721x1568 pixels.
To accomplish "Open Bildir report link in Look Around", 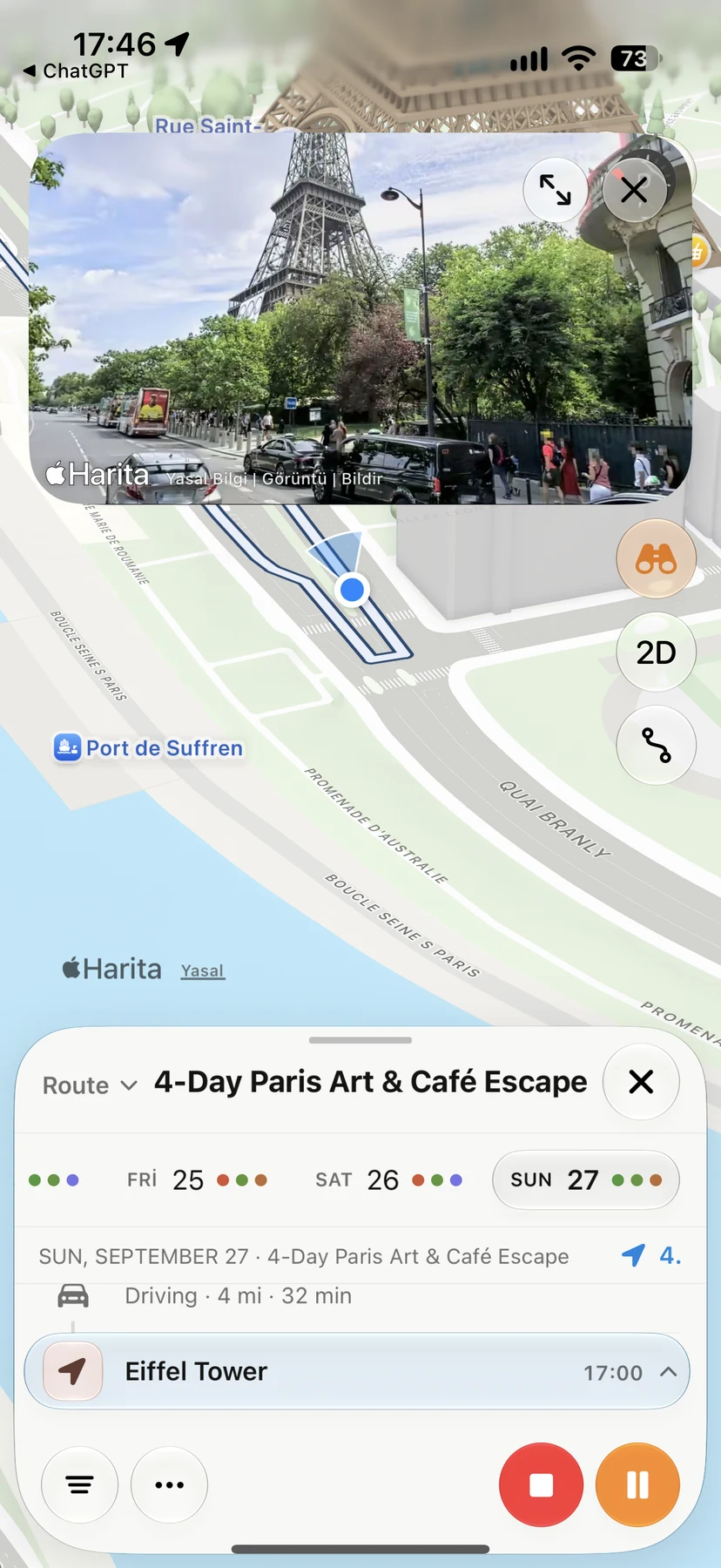I will (362, 479).
